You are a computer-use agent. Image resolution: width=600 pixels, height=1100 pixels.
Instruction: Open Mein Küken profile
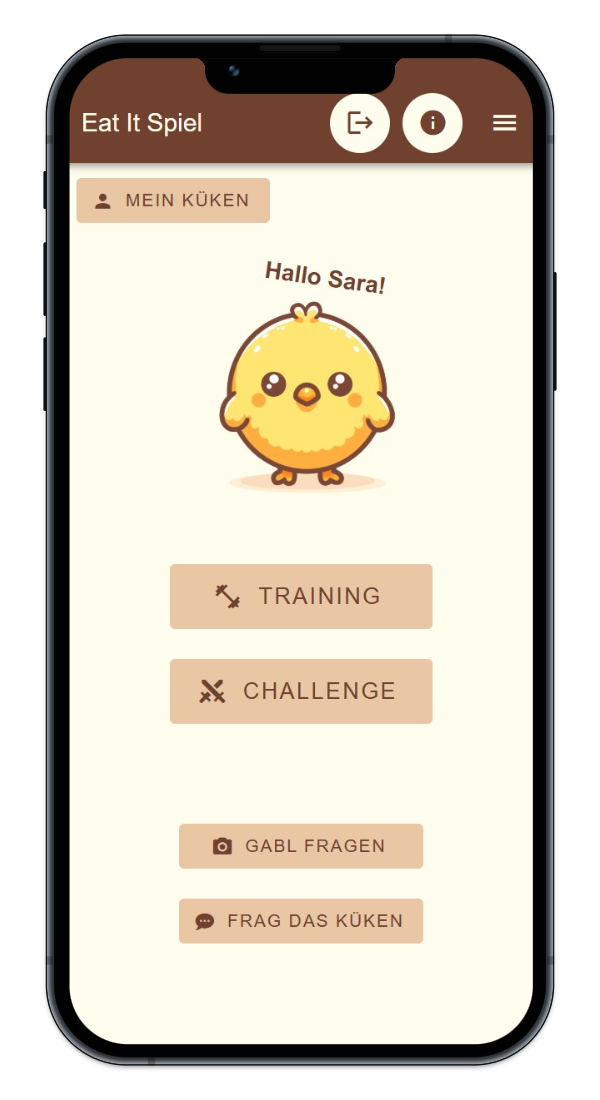click(x=173, y=200)
